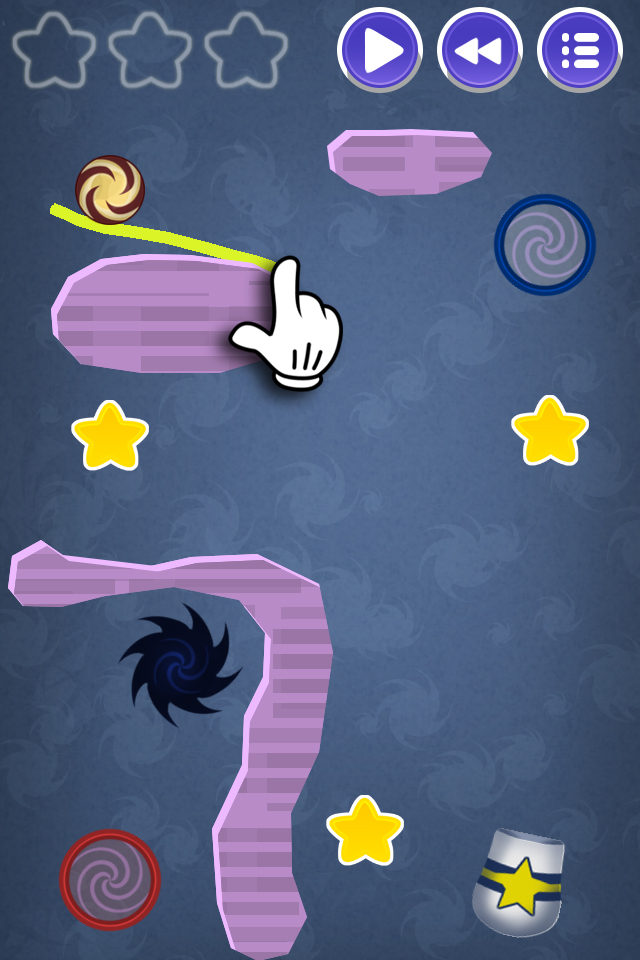Viewport: 640px width, 960px height.
Task: Open the level list menu
Action: click(x=580, y=50)
